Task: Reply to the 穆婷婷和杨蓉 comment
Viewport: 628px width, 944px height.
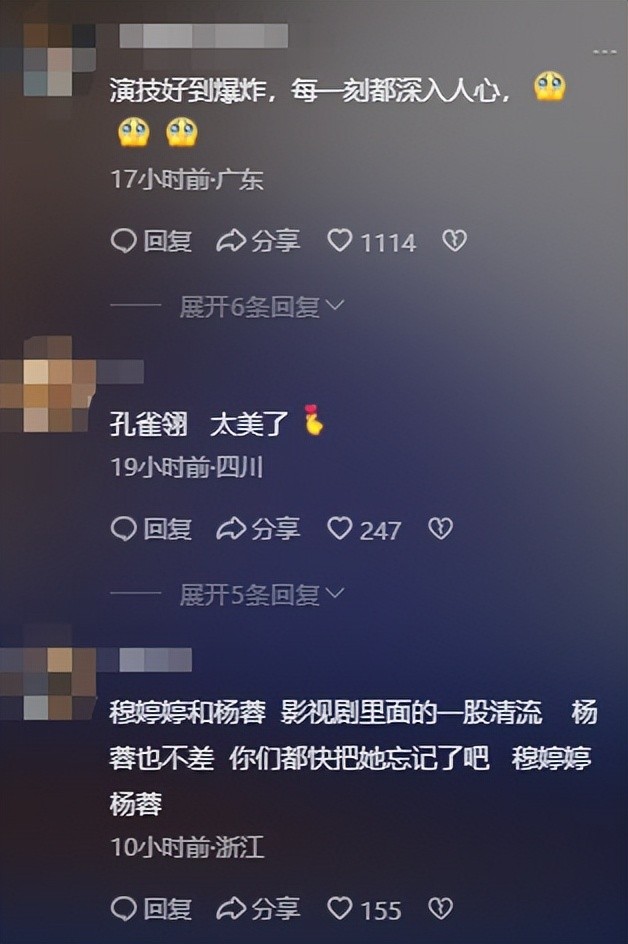Action: click(x=151, y=908)
